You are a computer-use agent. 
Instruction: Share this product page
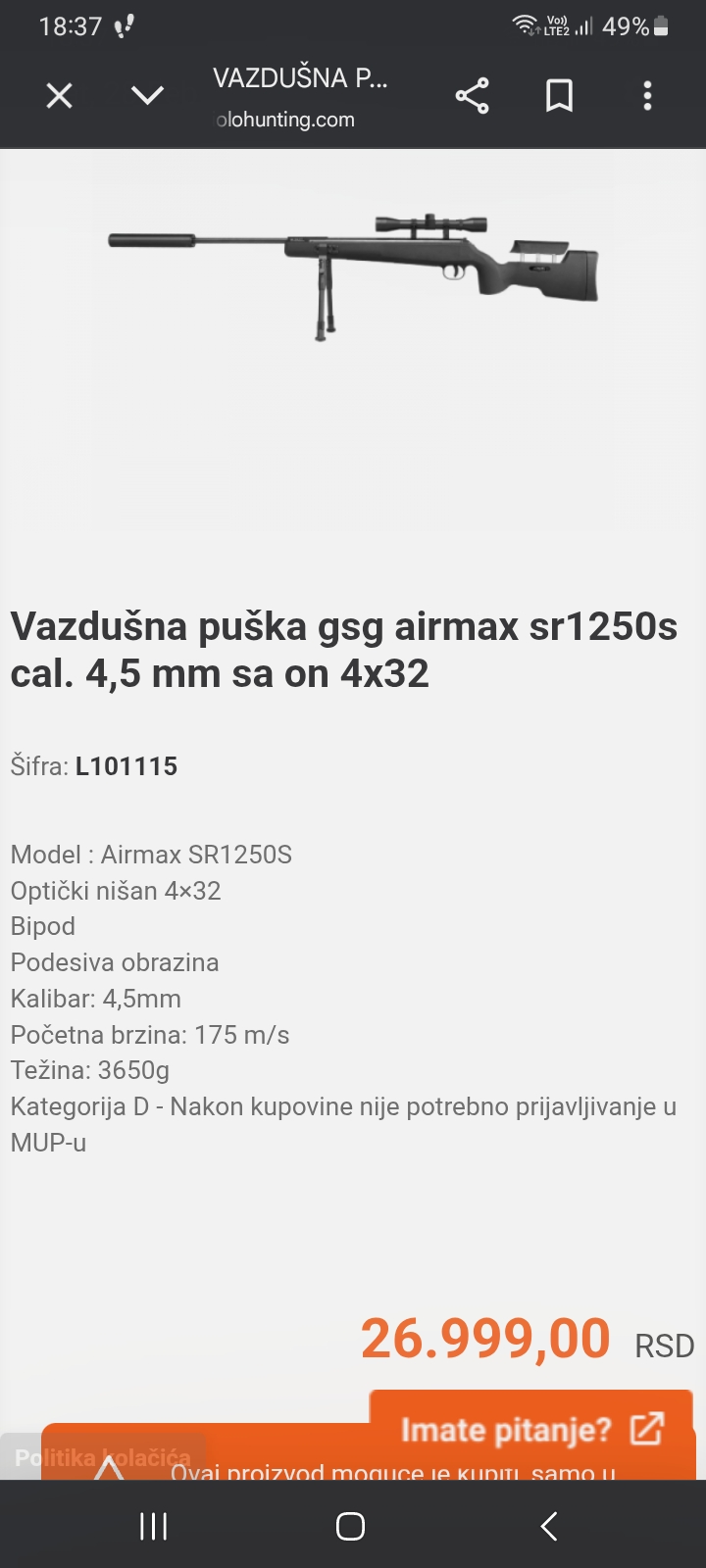tap(472, 96)
